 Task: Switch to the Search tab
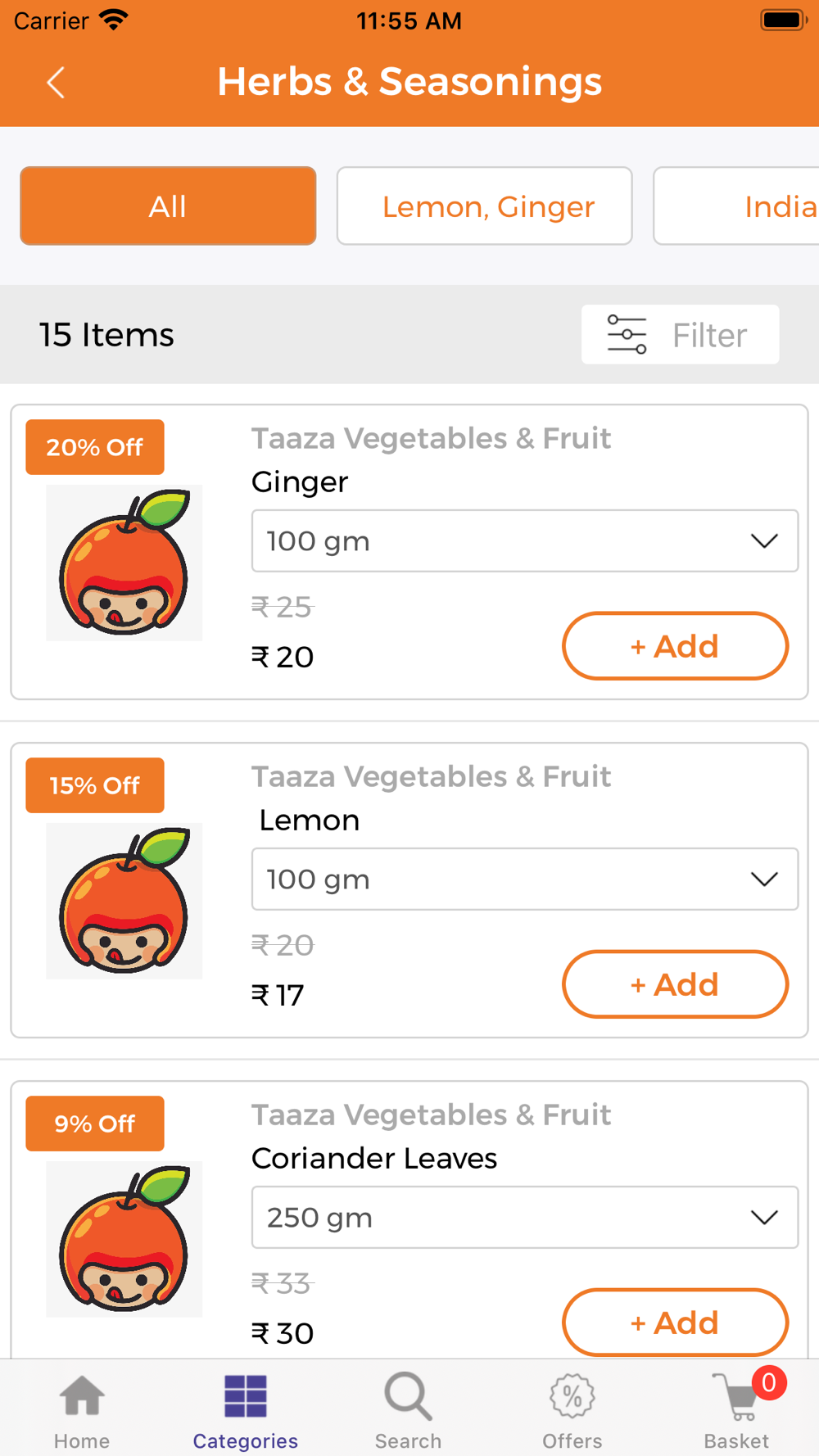(x=408, y=1410)
